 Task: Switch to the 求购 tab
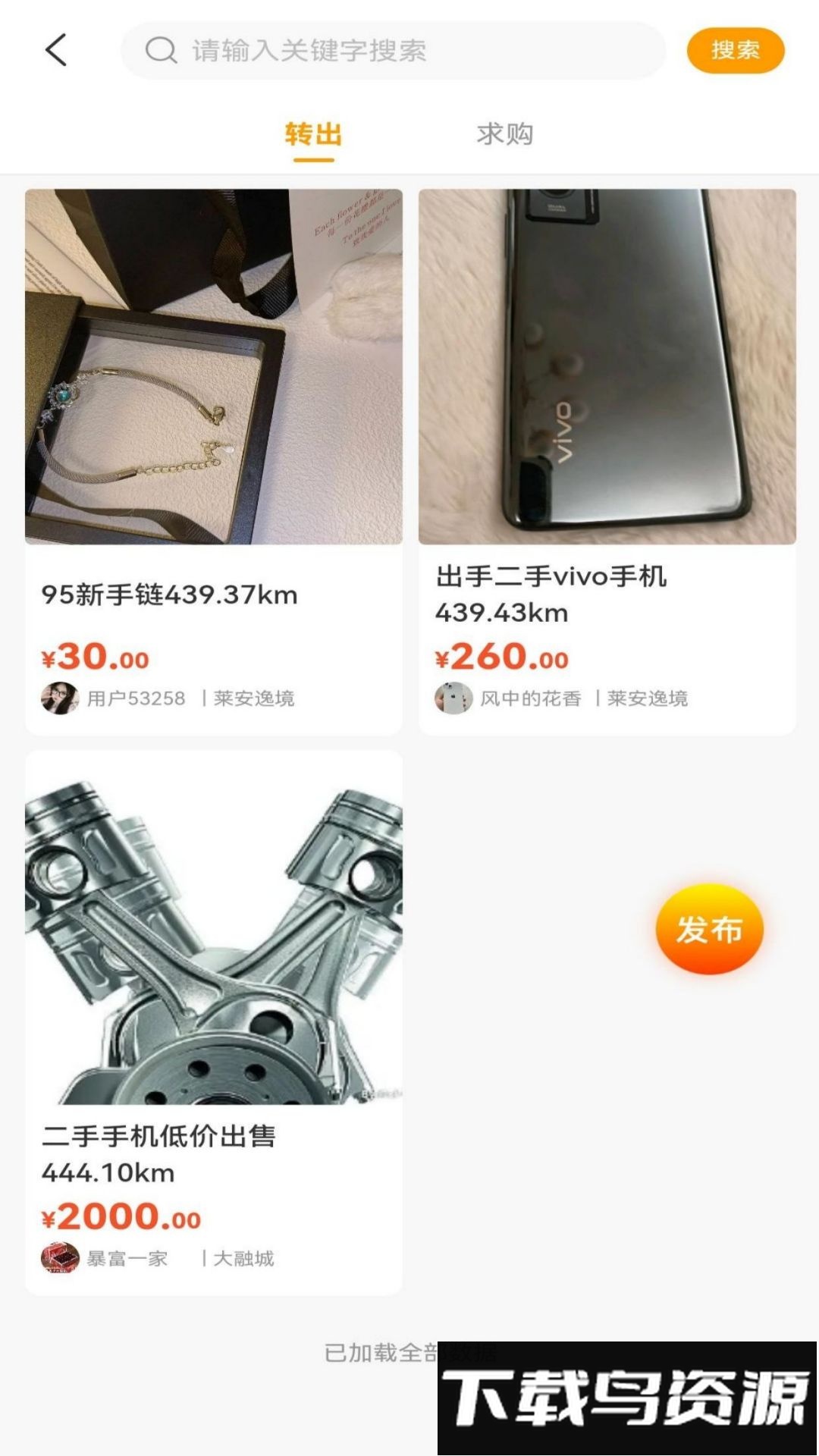(x=505, y=134)
